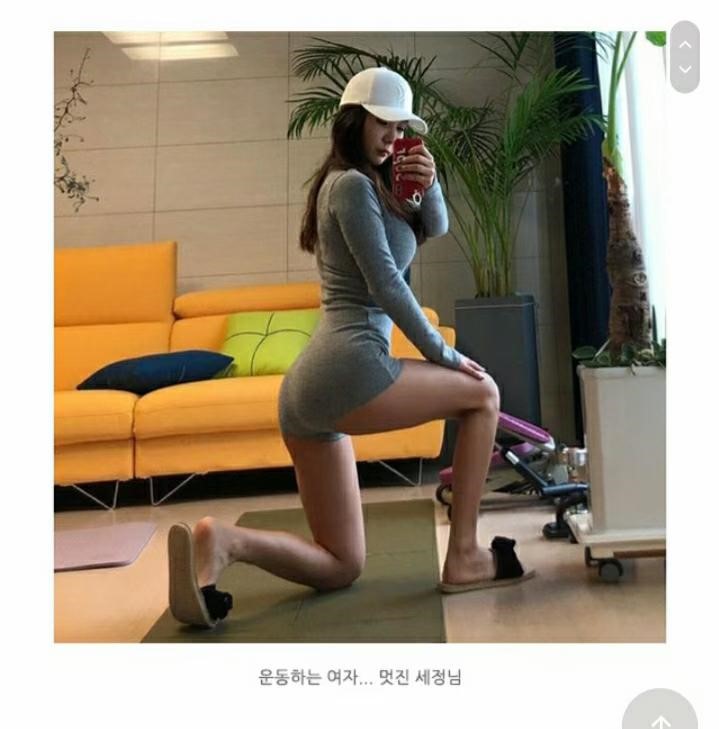719x729 pixels.
Task: Tap the fast-scroll handle with up and down chevrons
Action: 685,57
